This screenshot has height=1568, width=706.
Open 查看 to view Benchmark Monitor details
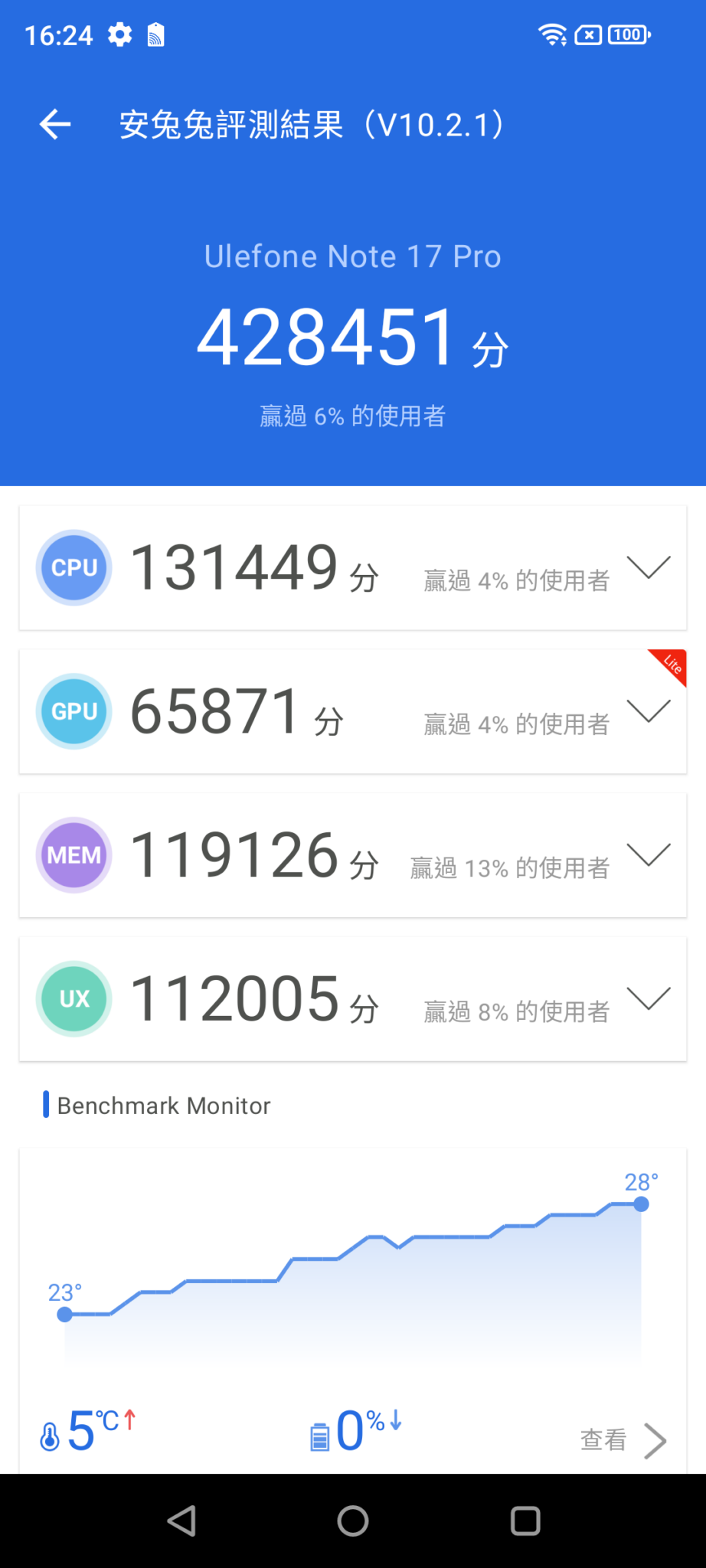[622, 1440]
